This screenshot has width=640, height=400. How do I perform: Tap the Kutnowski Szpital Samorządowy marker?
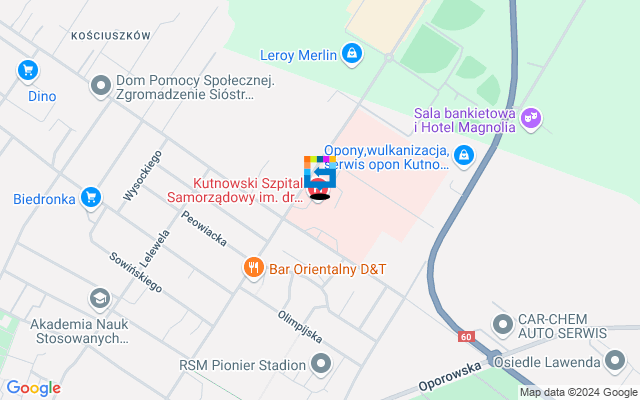click(x=319, y=188)
